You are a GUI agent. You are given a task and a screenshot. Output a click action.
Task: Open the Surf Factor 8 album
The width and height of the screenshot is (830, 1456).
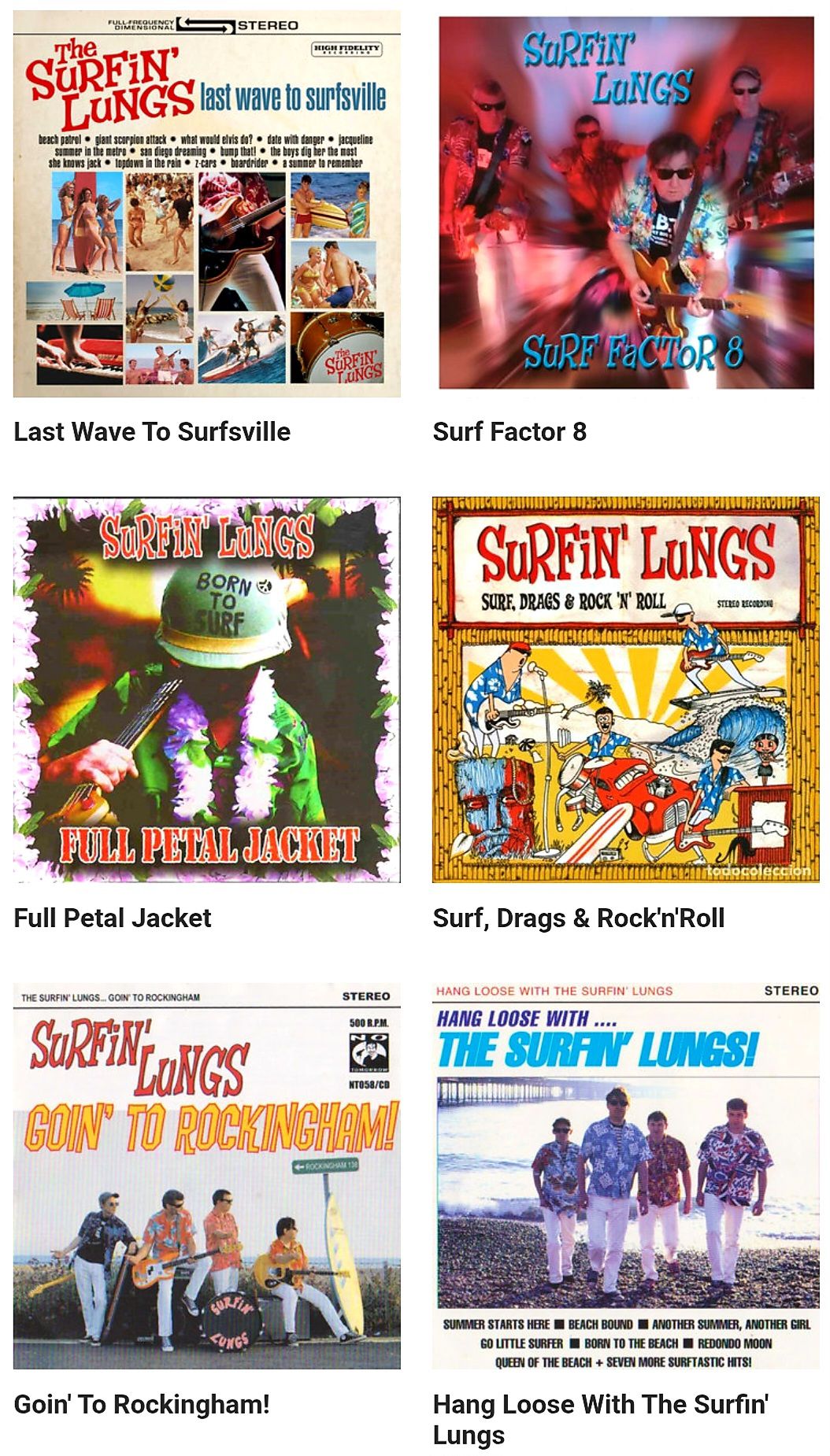625,203
